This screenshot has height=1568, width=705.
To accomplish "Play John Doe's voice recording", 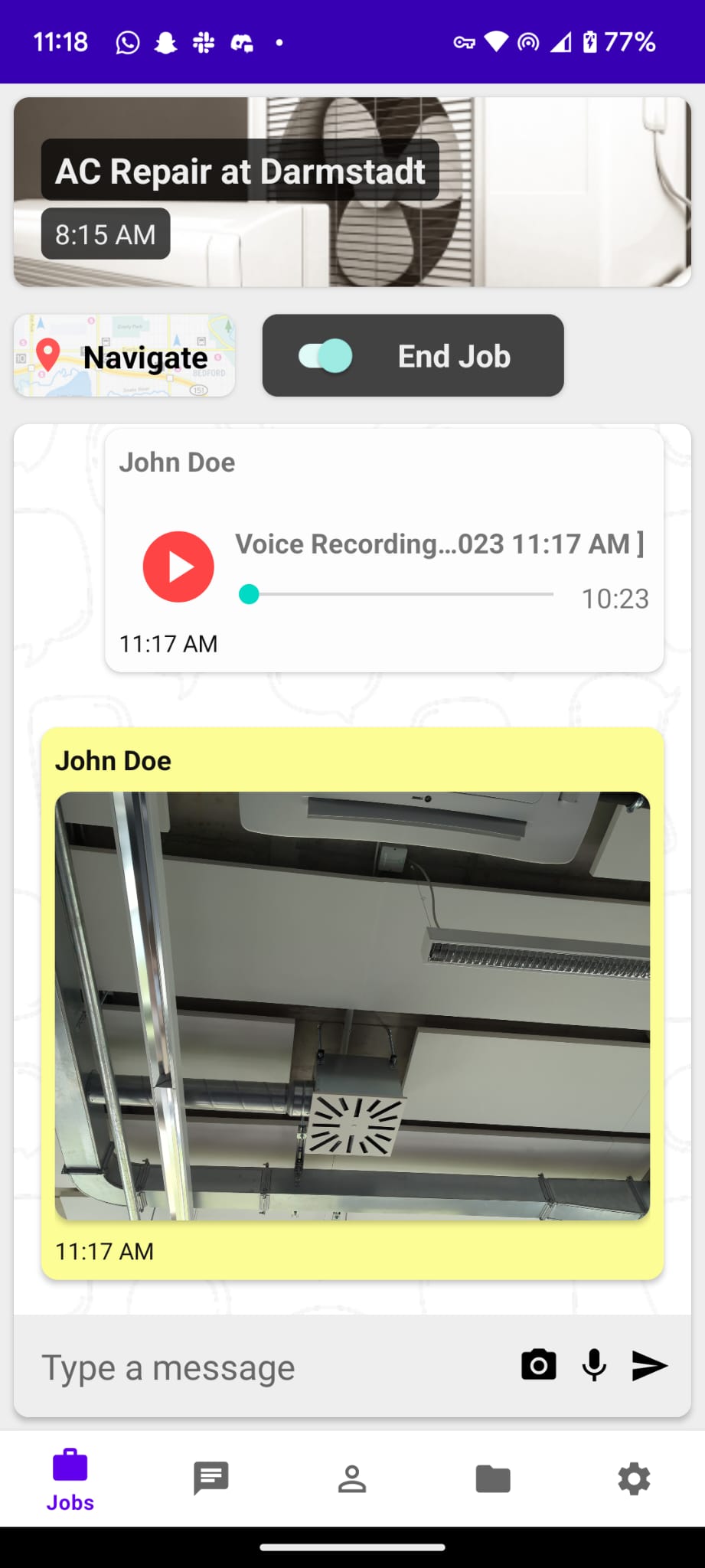I will 178,567.
